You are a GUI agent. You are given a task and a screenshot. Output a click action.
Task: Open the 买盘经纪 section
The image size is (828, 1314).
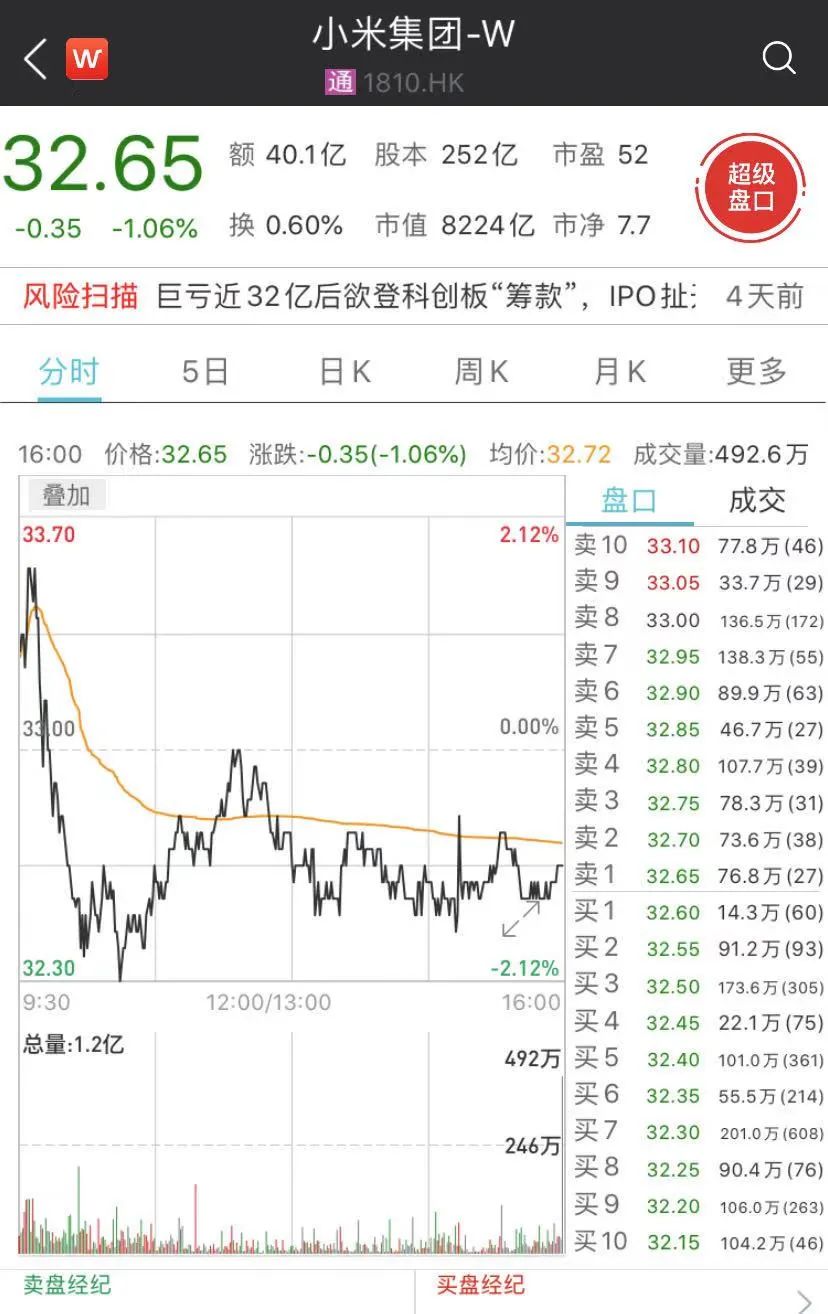coord(481,1285)
